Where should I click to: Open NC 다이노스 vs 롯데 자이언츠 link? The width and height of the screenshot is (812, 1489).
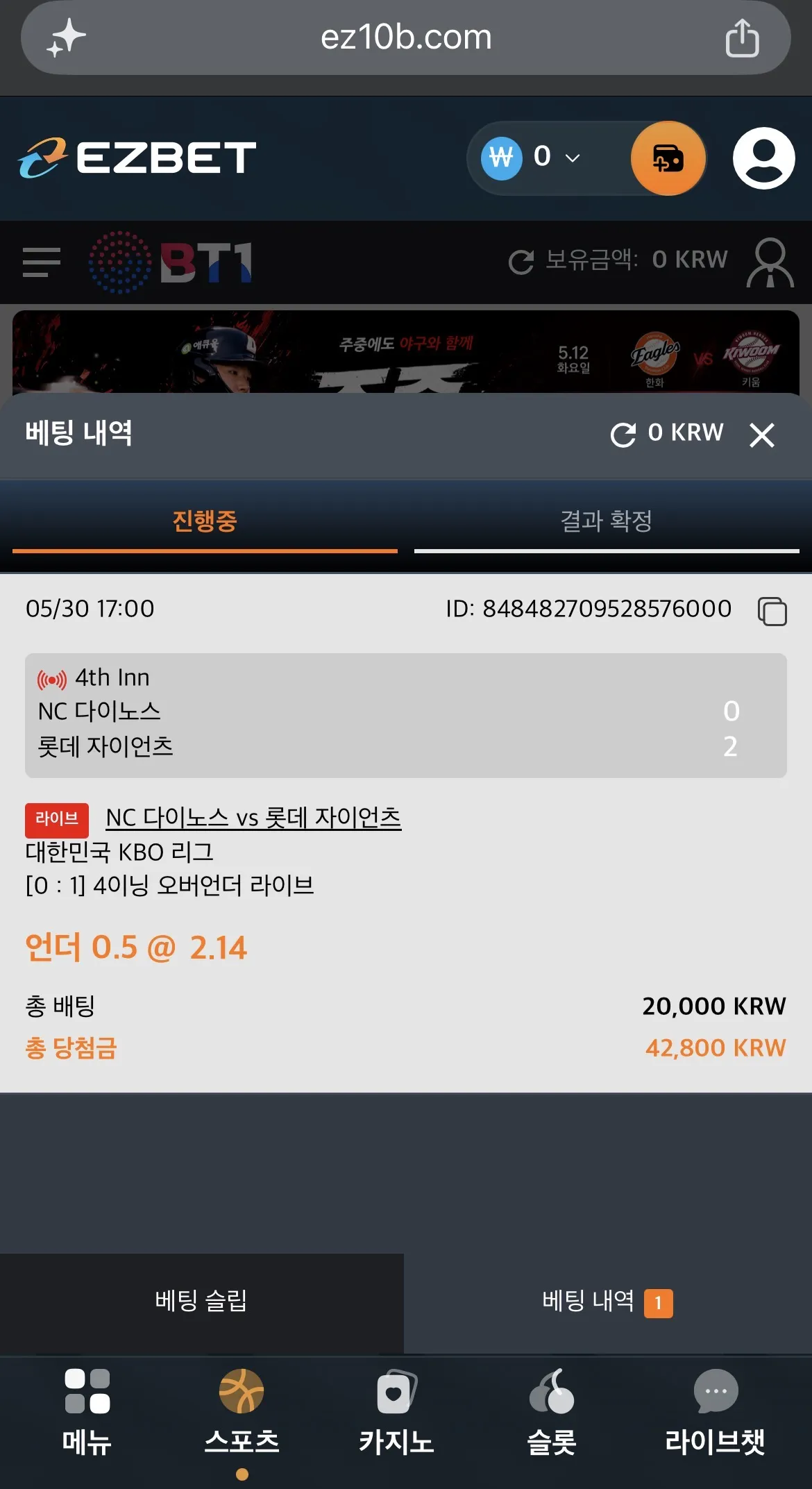click(253, 817)
